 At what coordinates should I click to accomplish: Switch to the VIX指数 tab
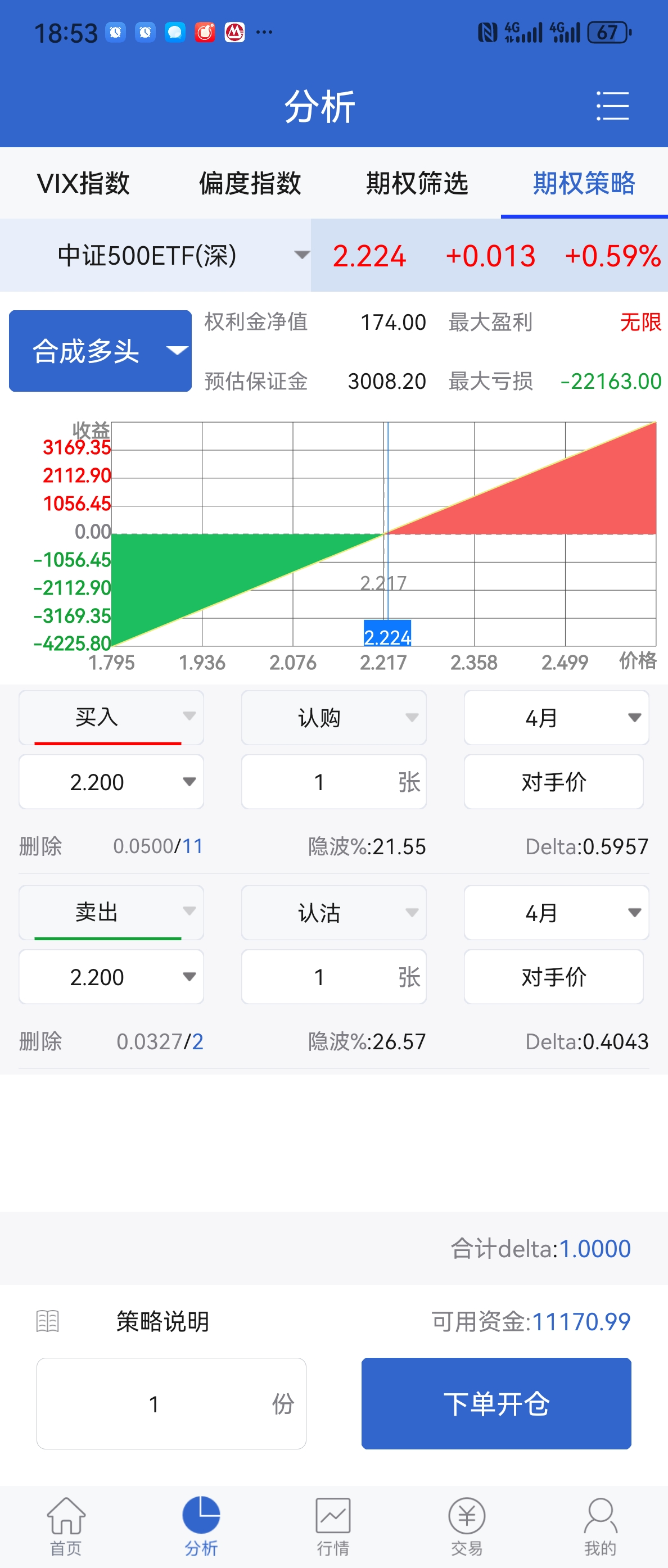point(83,183)
